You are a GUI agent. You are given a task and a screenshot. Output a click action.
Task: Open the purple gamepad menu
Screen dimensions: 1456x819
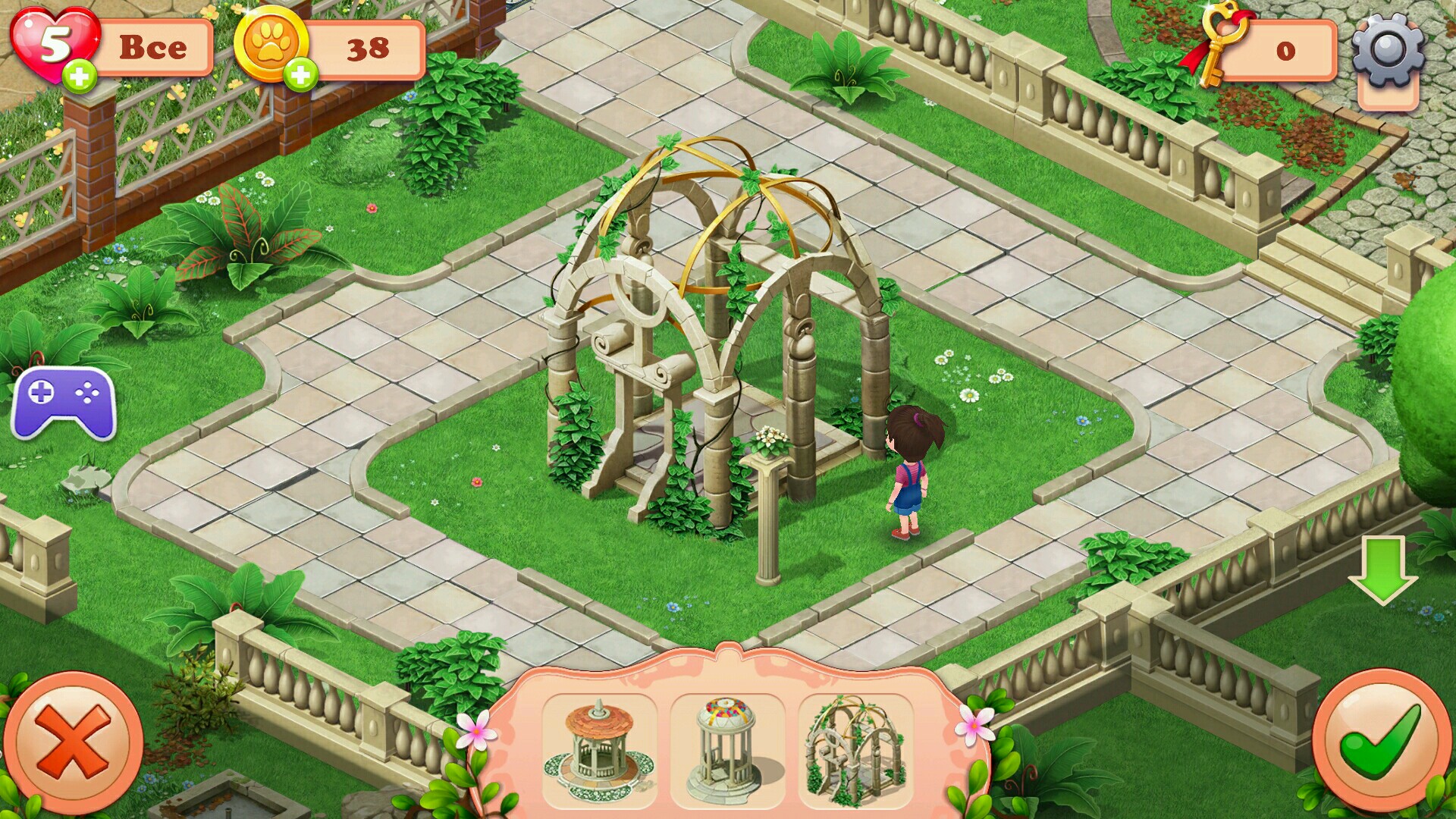[x=64, y=403]
